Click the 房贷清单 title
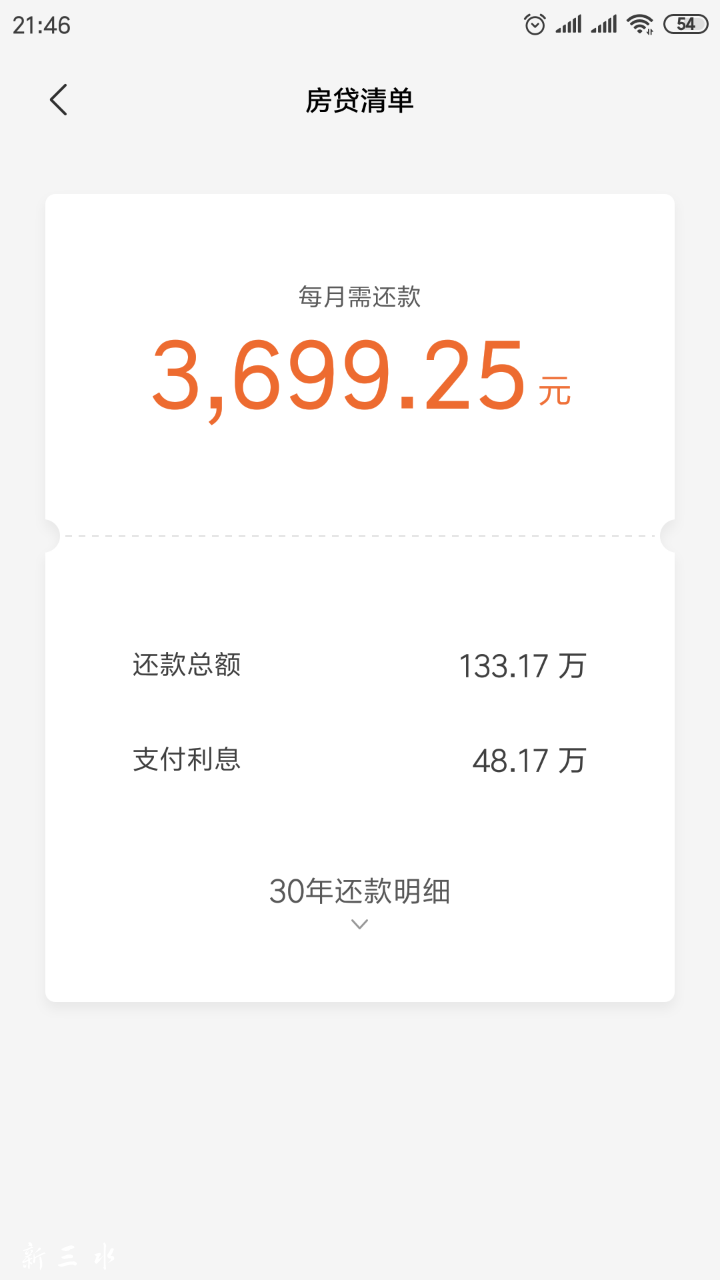The width and height of the screenshot is (720, 1280). coord(359,100)
